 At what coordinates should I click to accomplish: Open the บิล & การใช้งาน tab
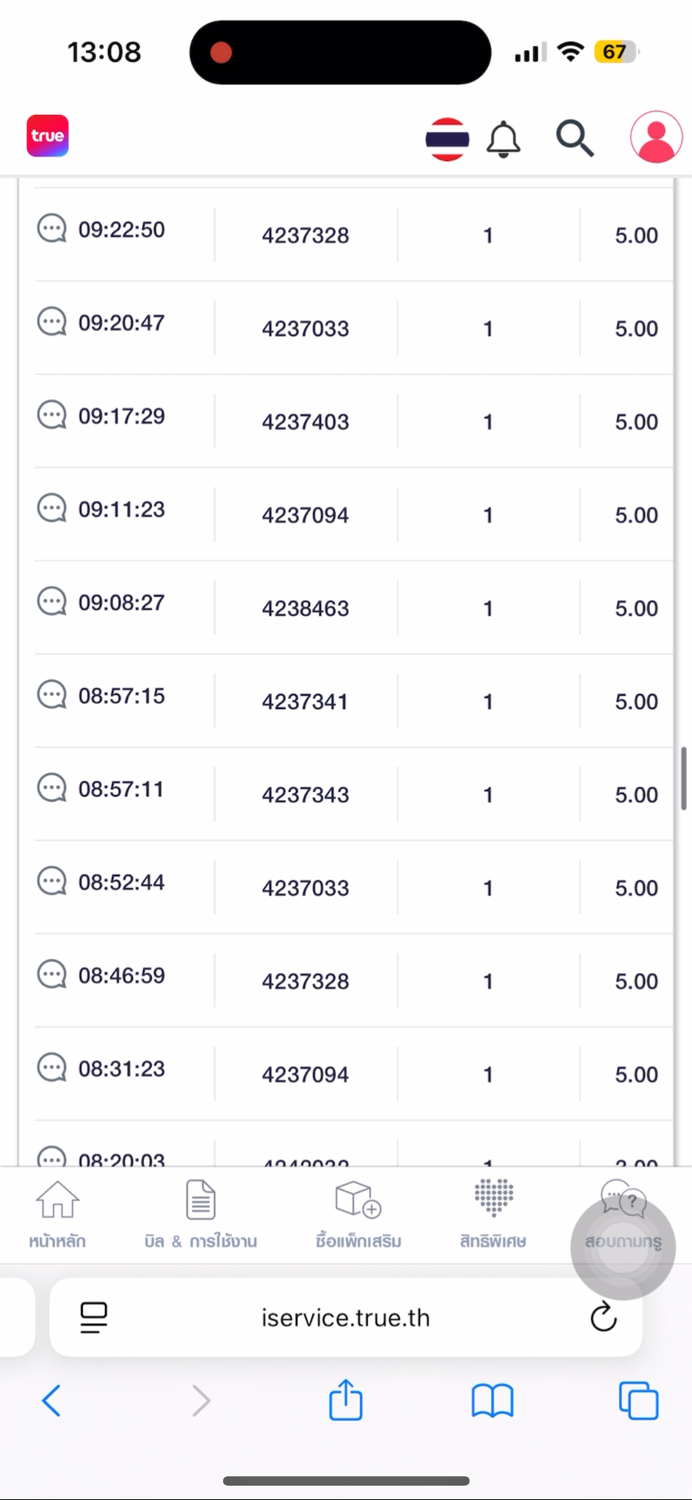pos(201,1215)
